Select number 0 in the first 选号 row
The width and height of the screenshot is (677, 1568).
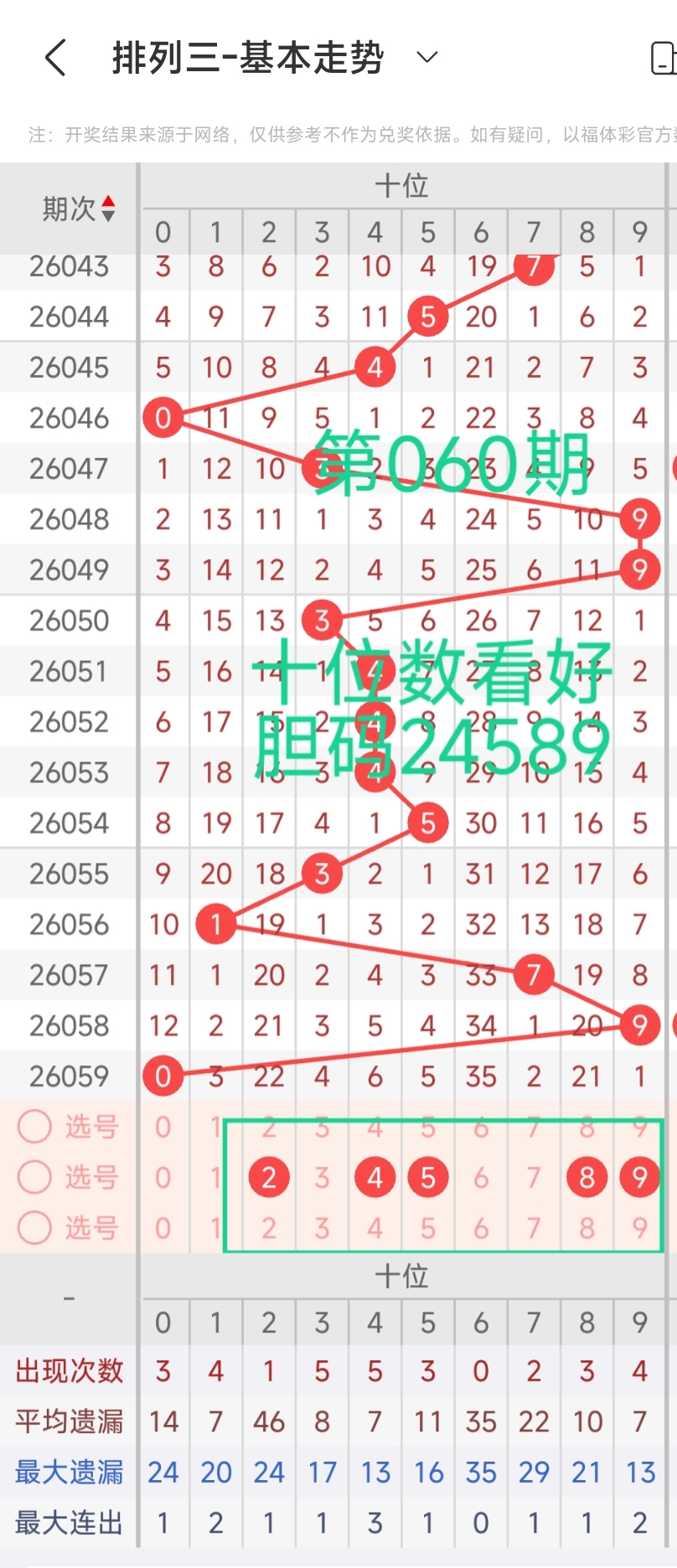[163, 1127]
